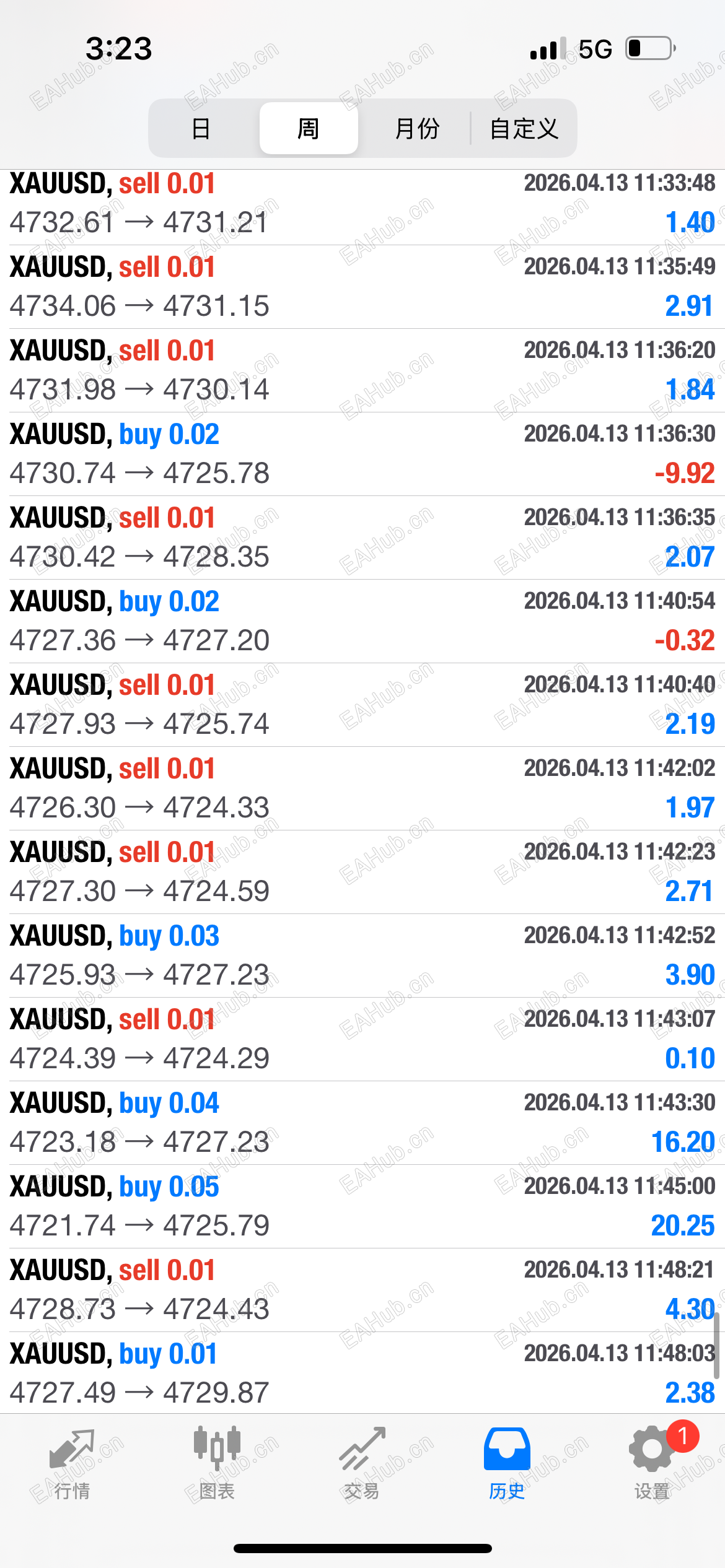Open the buy 0.01 trade with 2.38 profit
This screenshot has width=725, height=1568.
coord(362,1374)
